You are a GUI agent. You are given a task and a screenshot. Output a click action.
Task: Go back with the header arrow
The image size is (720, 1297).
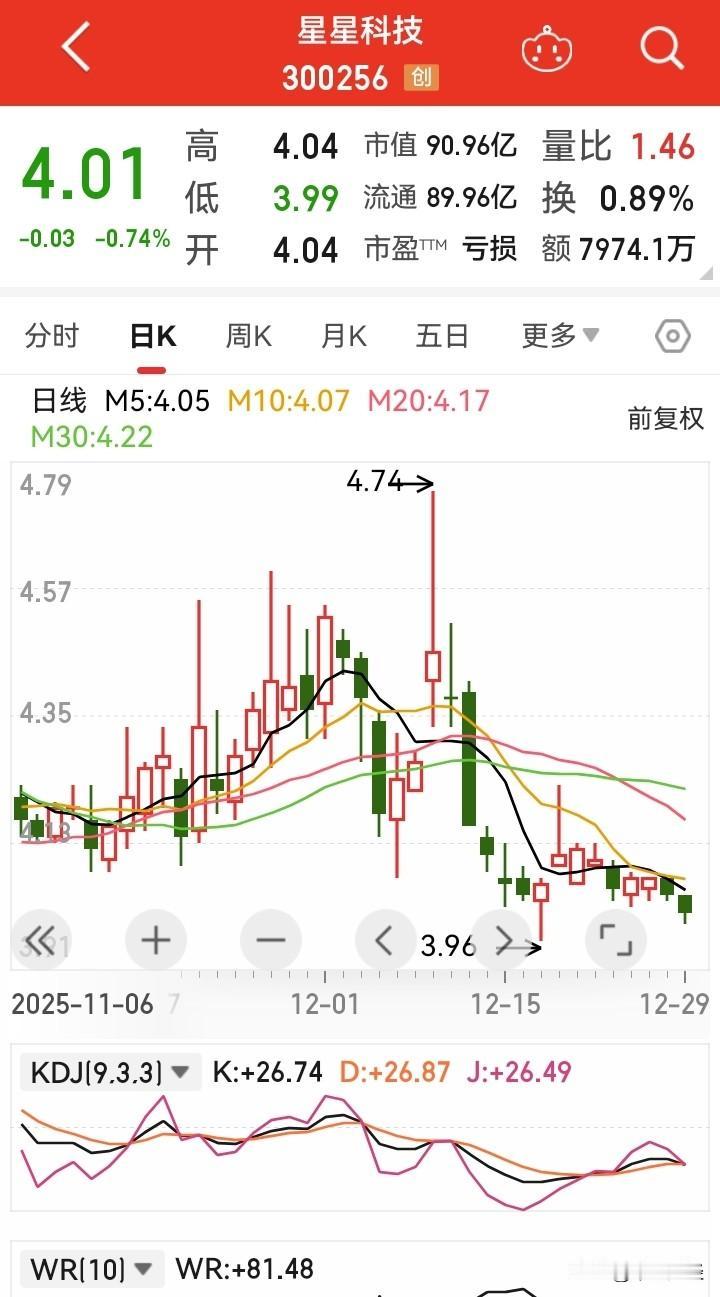pyautogui.click(x=76, y=48)
